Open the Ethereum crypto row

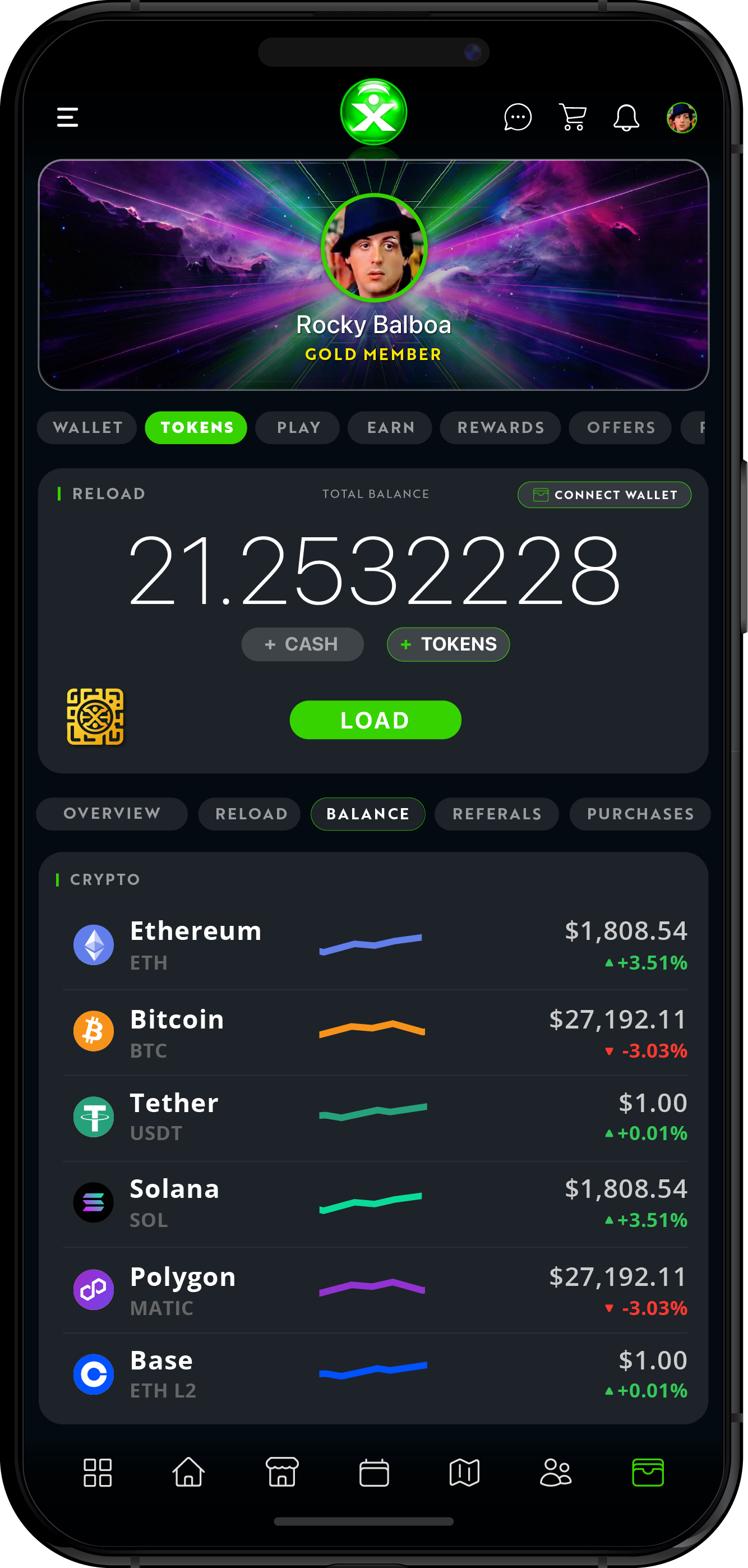click(x=373, y=946)
